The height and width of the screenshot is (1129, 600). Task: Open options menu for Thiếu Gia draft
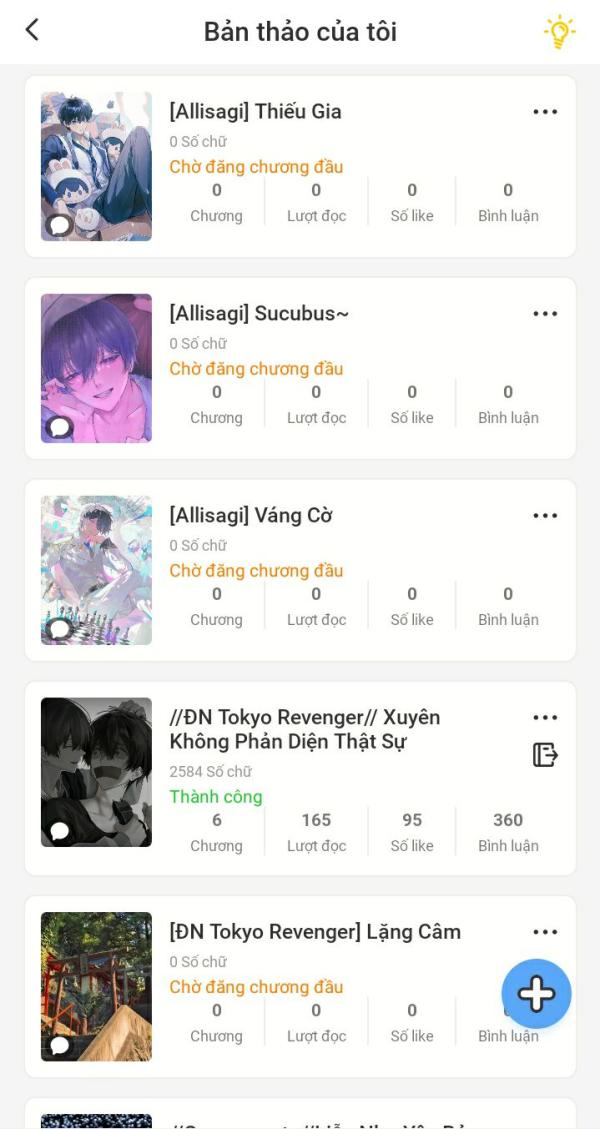[x=545, y=112]
